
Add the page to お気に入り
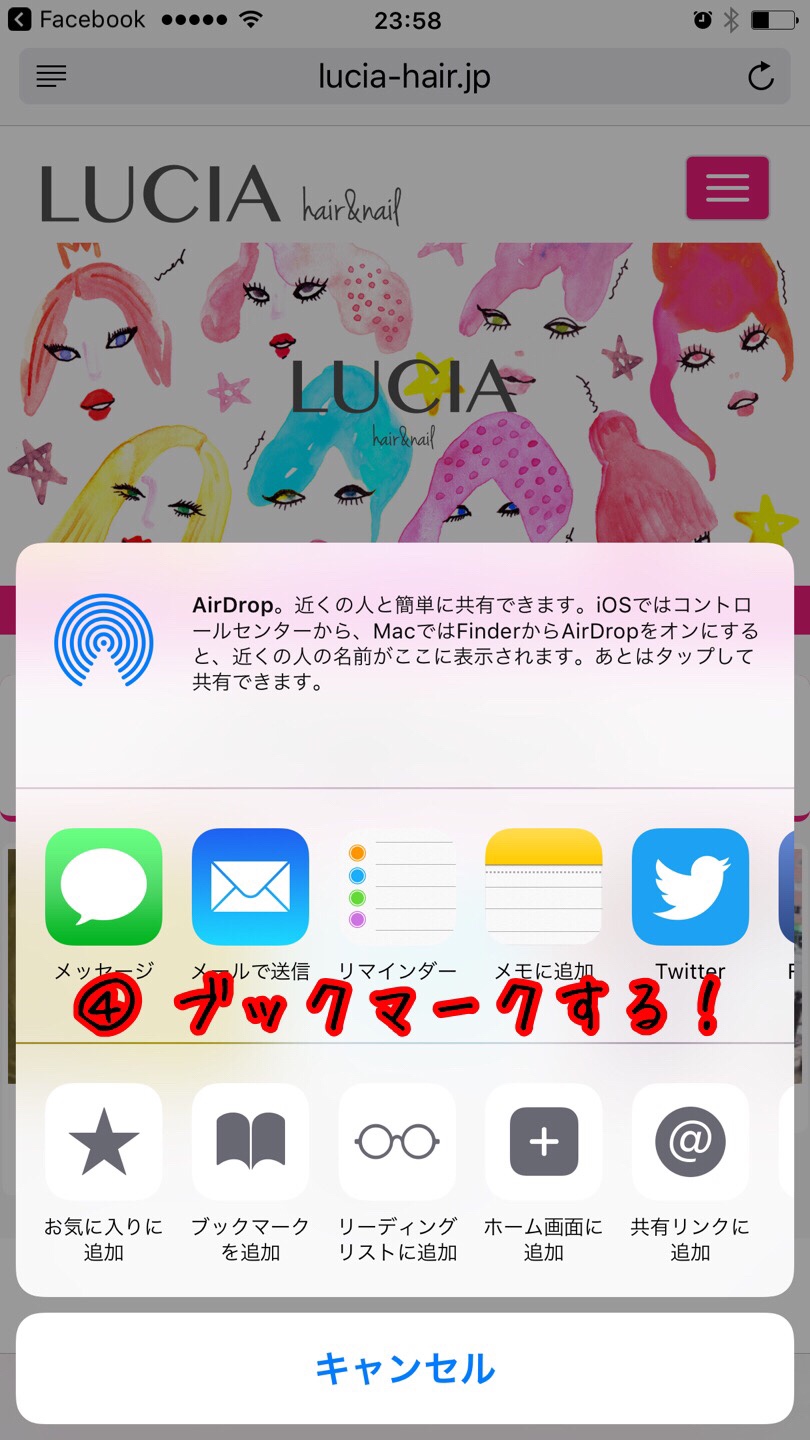click(104, 1142)
